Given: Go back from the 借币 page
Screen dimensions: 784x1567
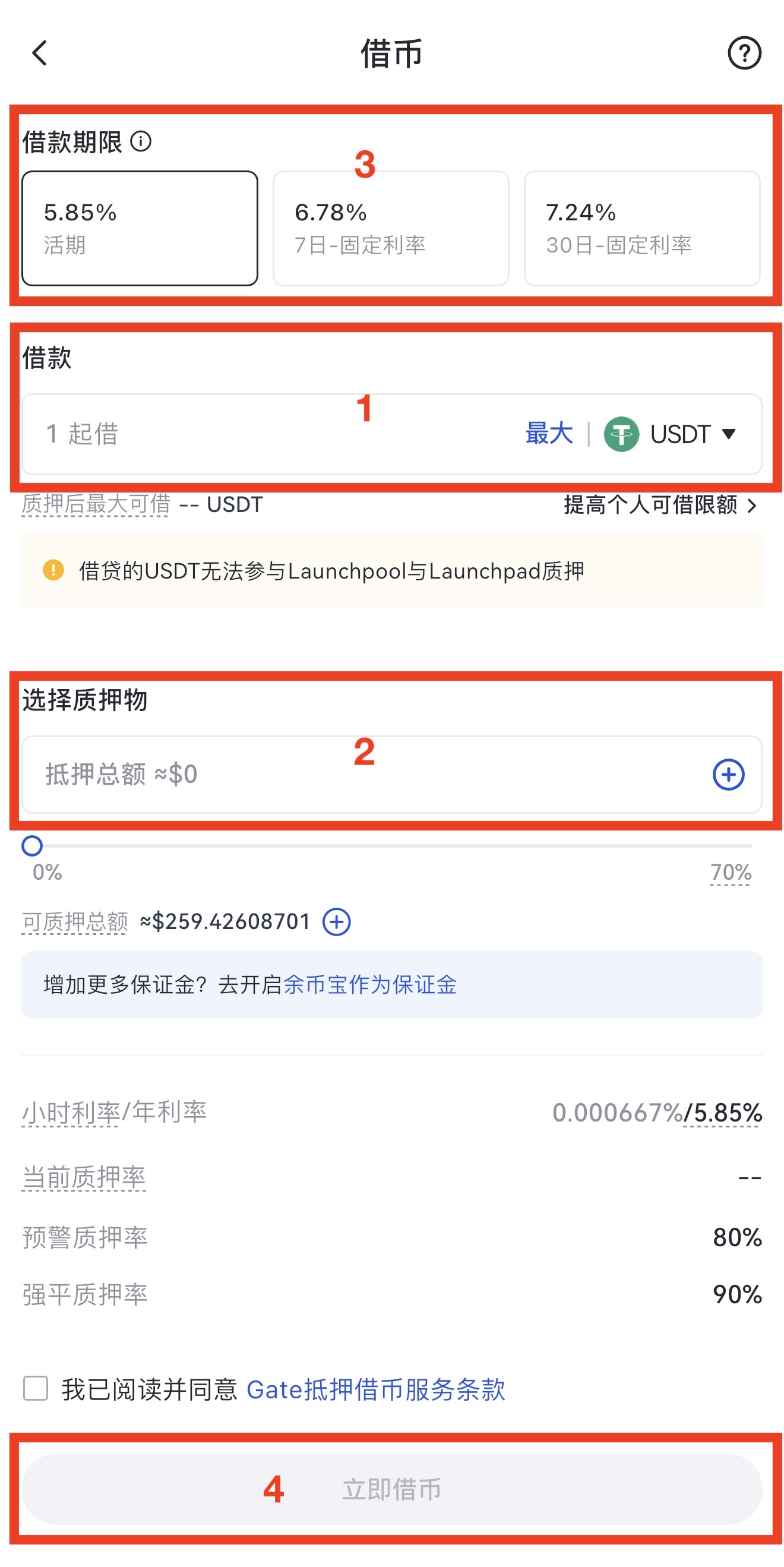Looking at the screenshot, I should point(40,53).
